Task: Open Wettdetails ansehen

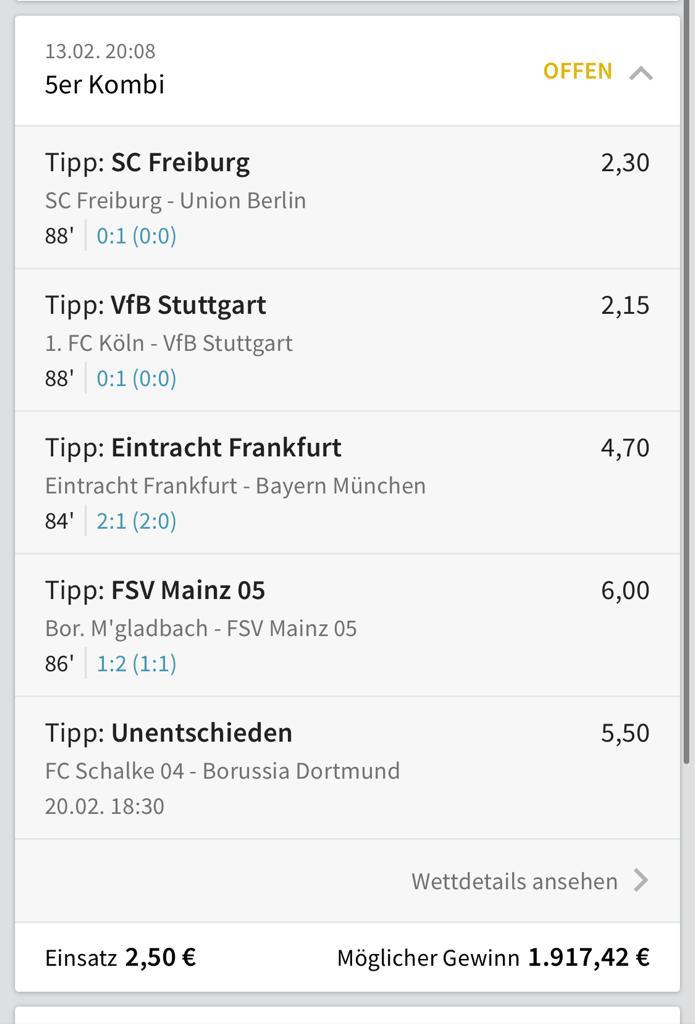Action: [x=529, y=881]
